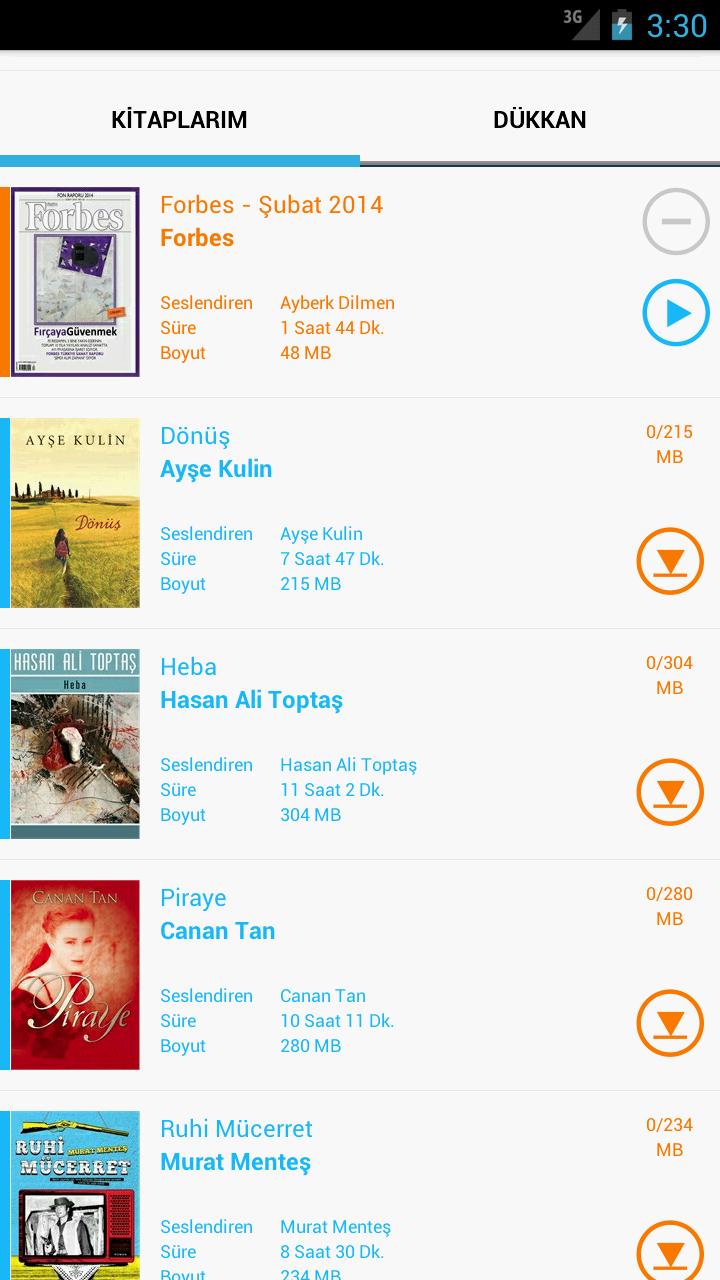The height and width of the screenshot is (1280, 720).
Task: Download Ruhi Mücerret by Murat Menteş
Action: (669, 1252)
